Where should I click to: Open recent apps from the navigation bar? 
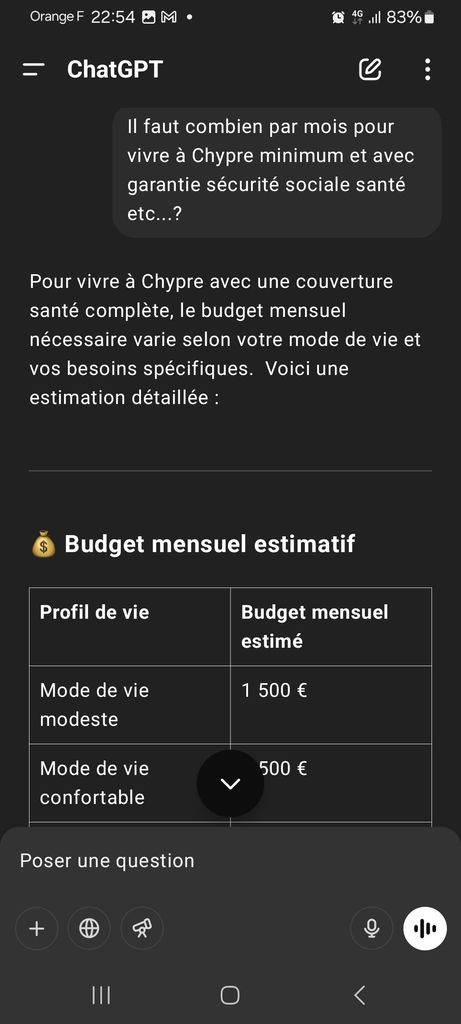[x=101, y=995]
